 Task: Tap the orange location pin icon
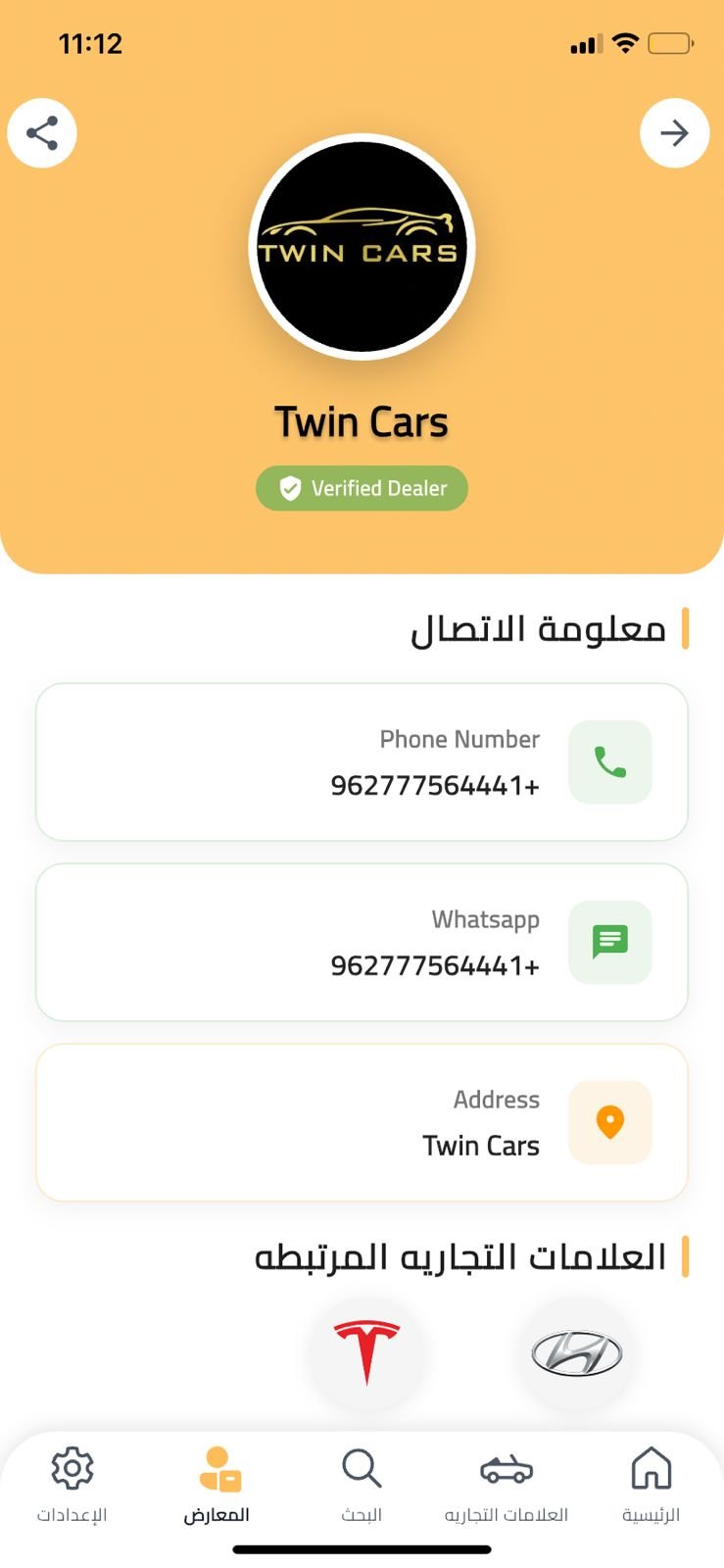(x=608, y=1122)
